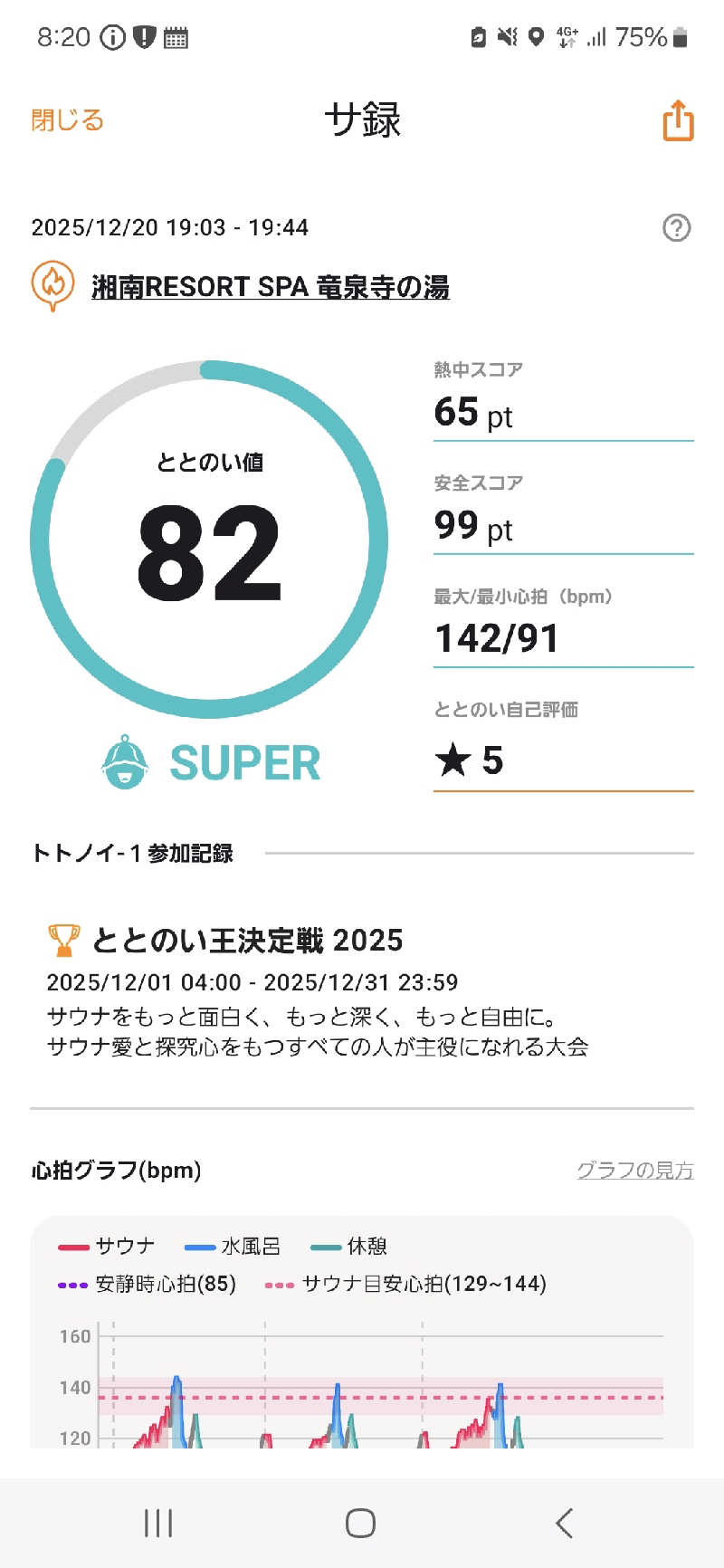View the ととのい王決定戦 2025 event entry

tap(247, 941)
